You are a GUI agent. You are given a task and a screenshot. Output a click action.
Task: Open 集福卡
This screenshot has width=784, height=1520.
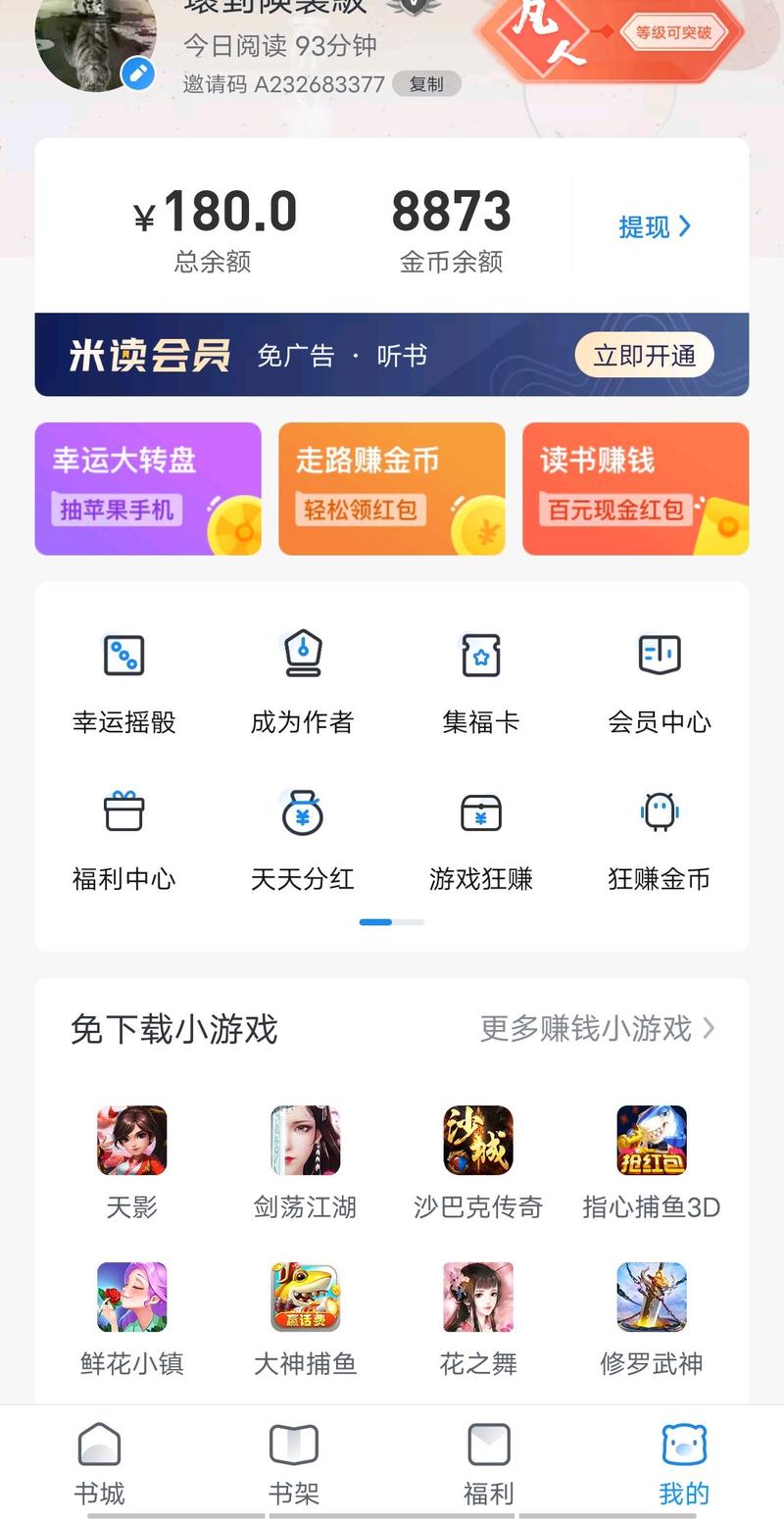(480, 681)
